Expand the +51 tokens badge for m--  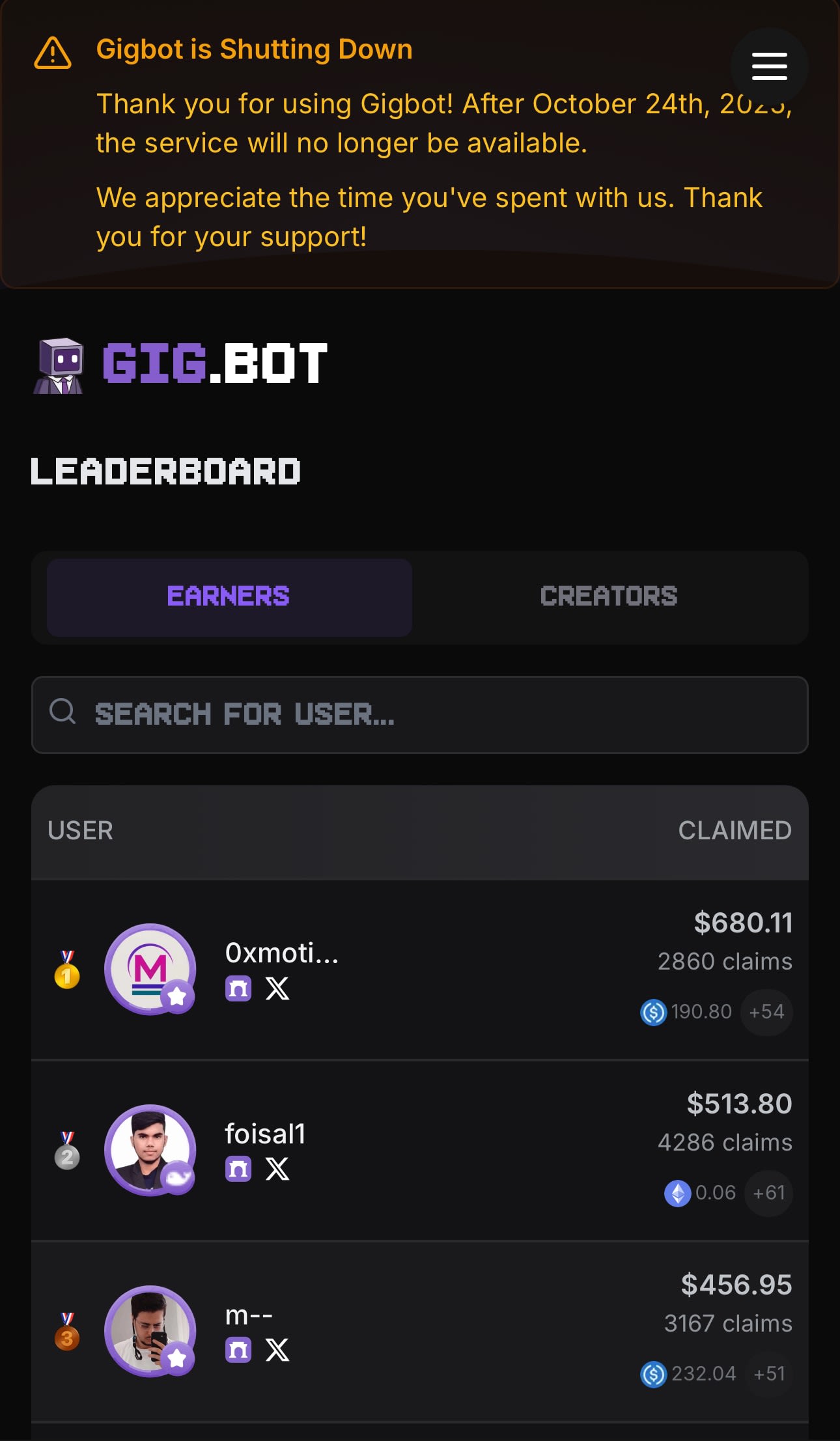769,1373
